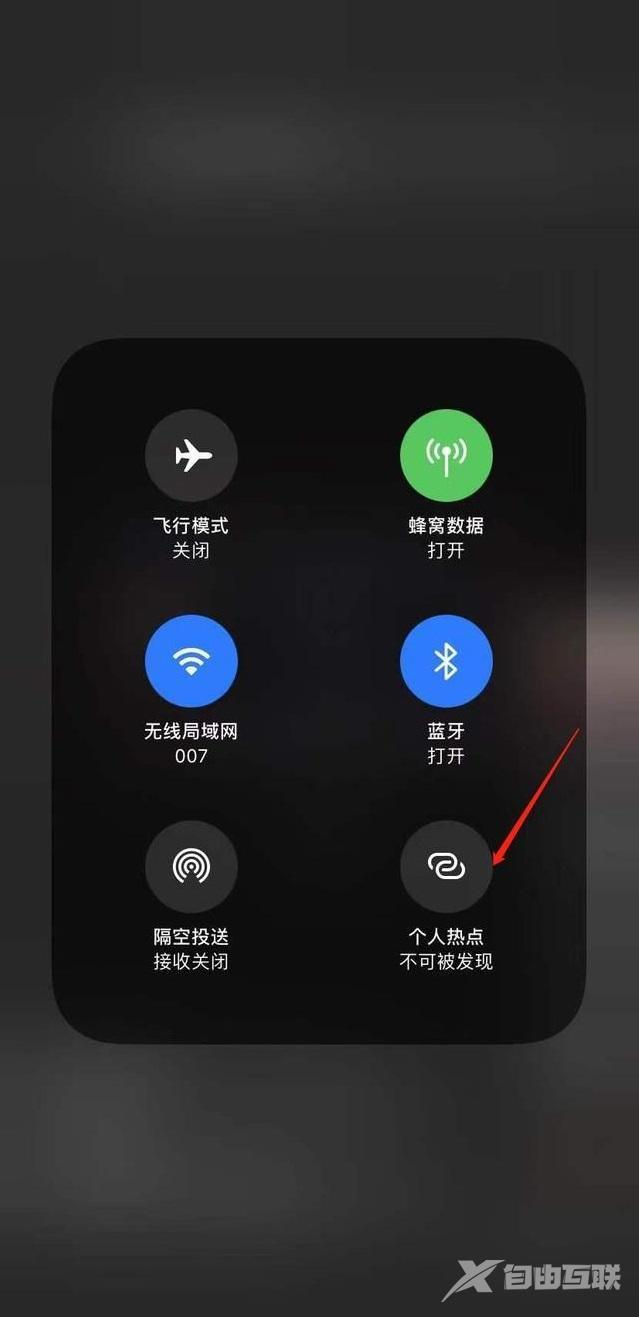The width and height of the screenshot is (639, 1317).
Task: Disable the Wi-Fi (无线局域网) toggle
Action: (x=191, y=661)
